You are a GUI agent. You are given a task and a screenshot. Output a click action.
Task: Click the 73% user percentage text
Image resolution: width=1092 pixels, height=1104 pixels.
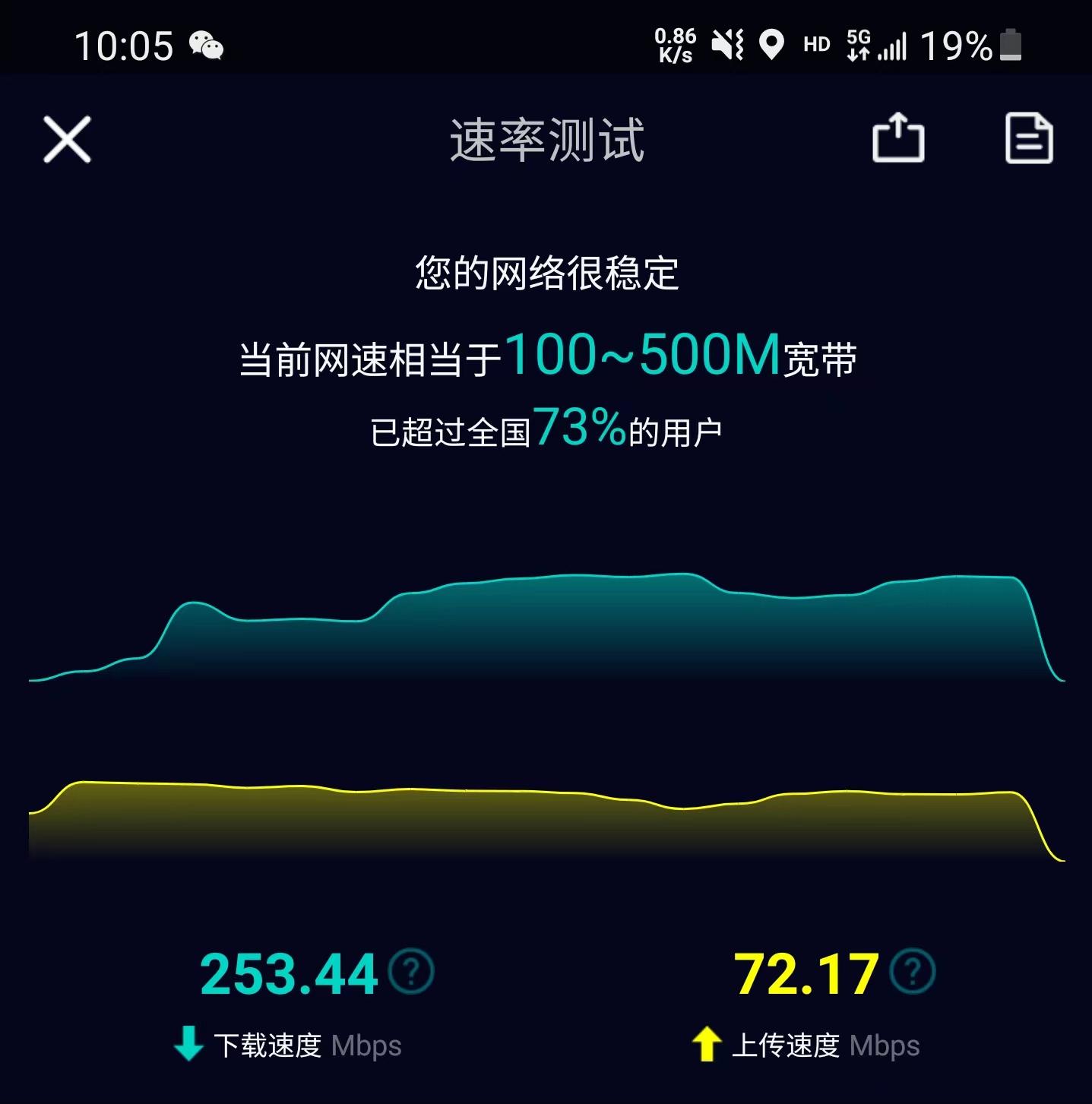[x=578, y=429]
